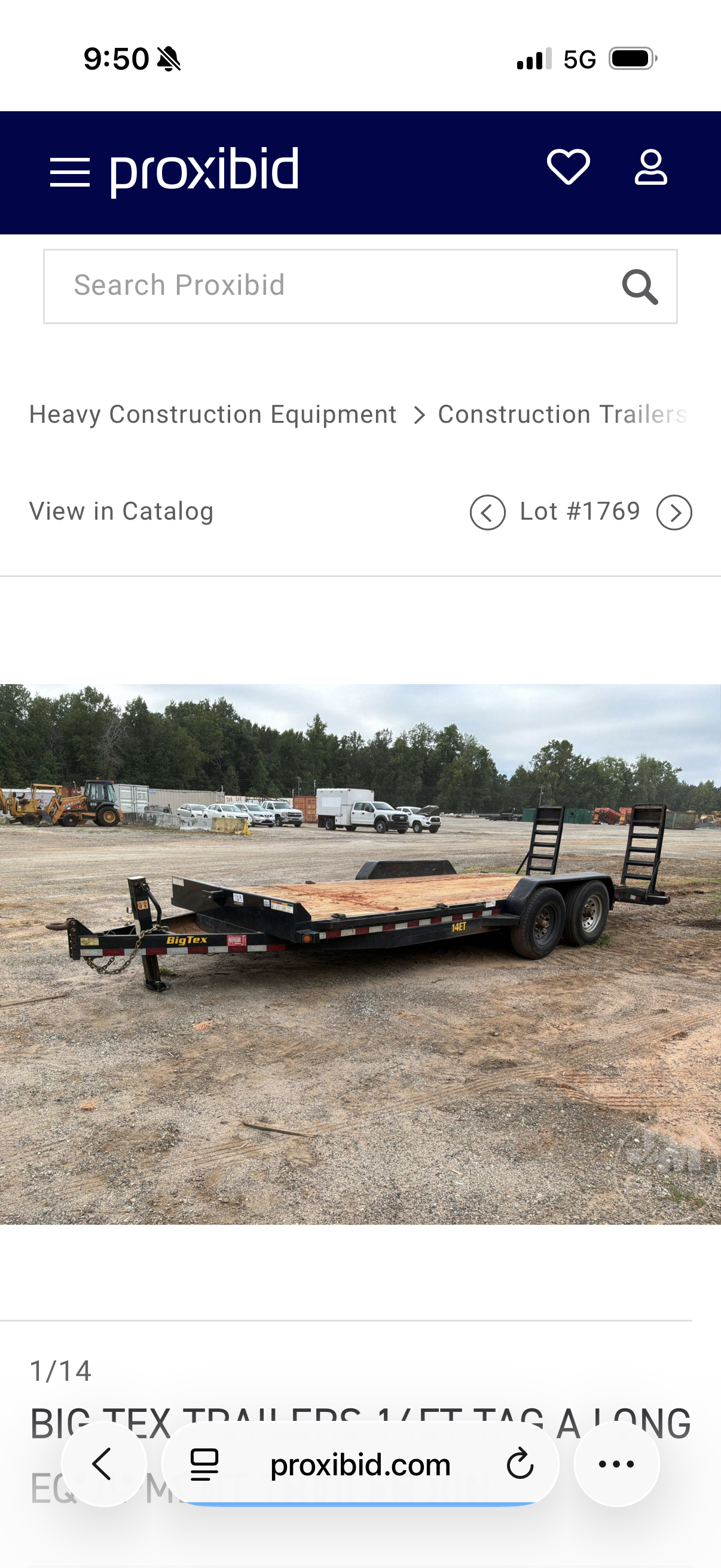The height and width of the screenshot is (1568, 721).
Task: Open Heavy Construction Equipment breadcrumb
Action: pyautogui.click(x=213, y=414)
